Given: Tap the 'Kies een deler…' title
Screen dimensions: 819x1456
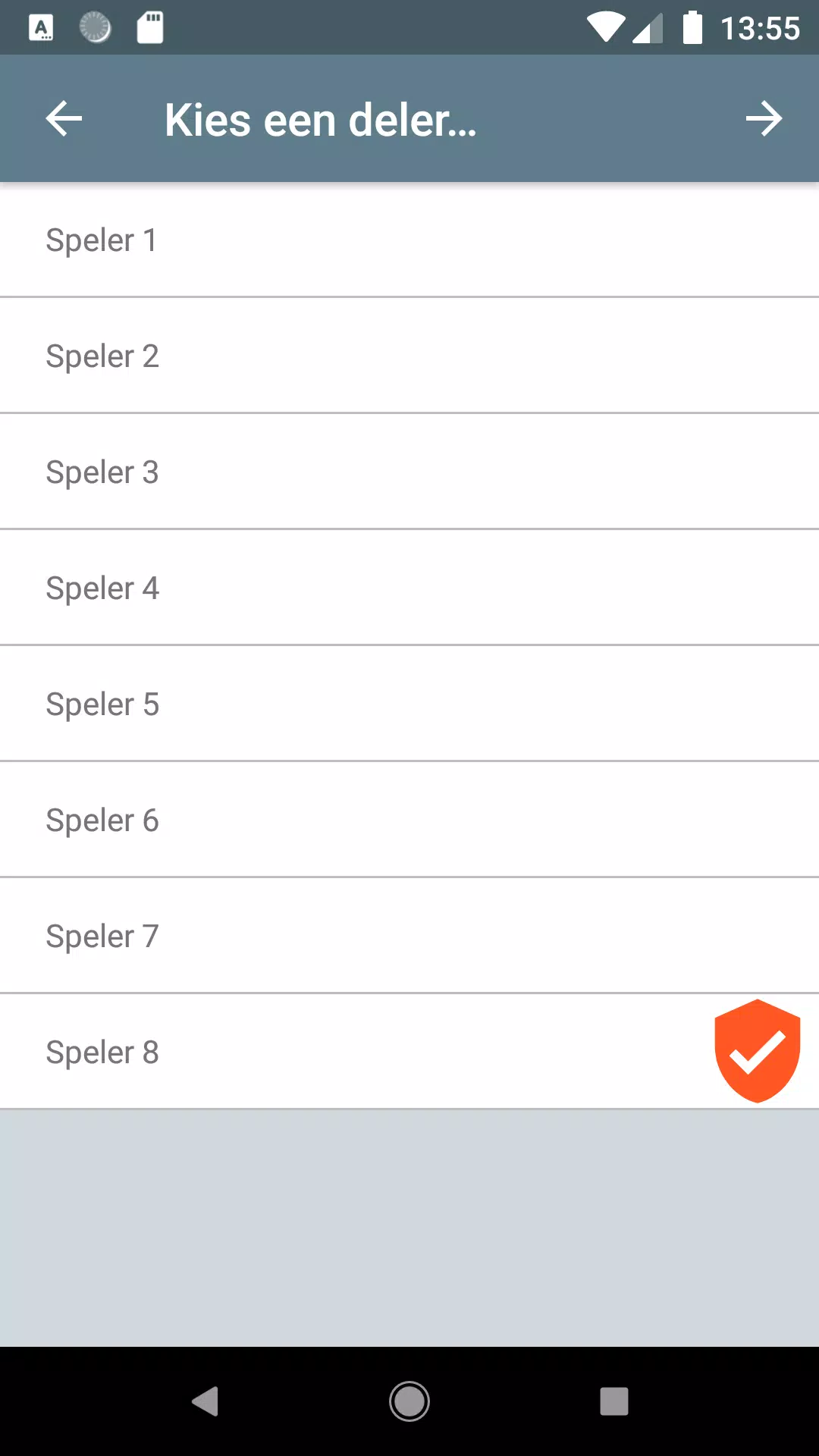Looking at the screenshot, I should (x=320, y=118).
